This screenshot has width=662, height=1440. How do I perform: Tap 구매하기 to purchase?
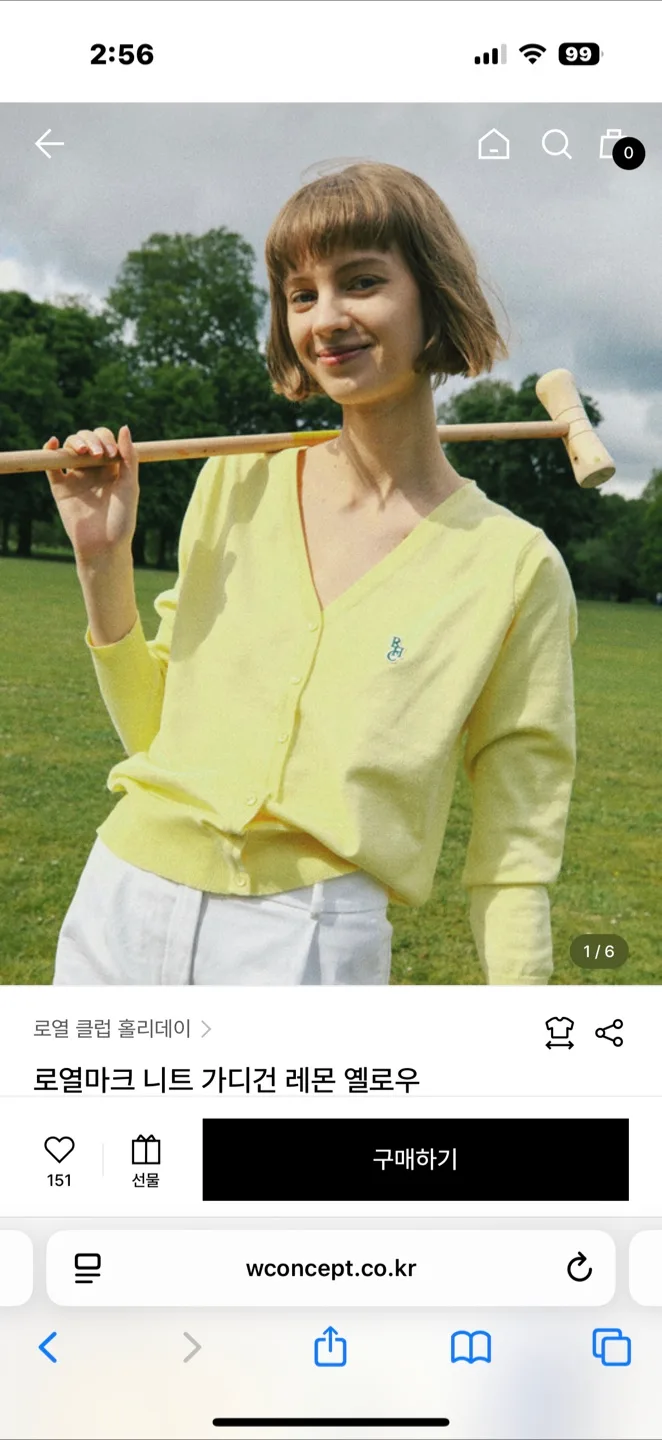pyautogui.click(x=415, y=1160)
